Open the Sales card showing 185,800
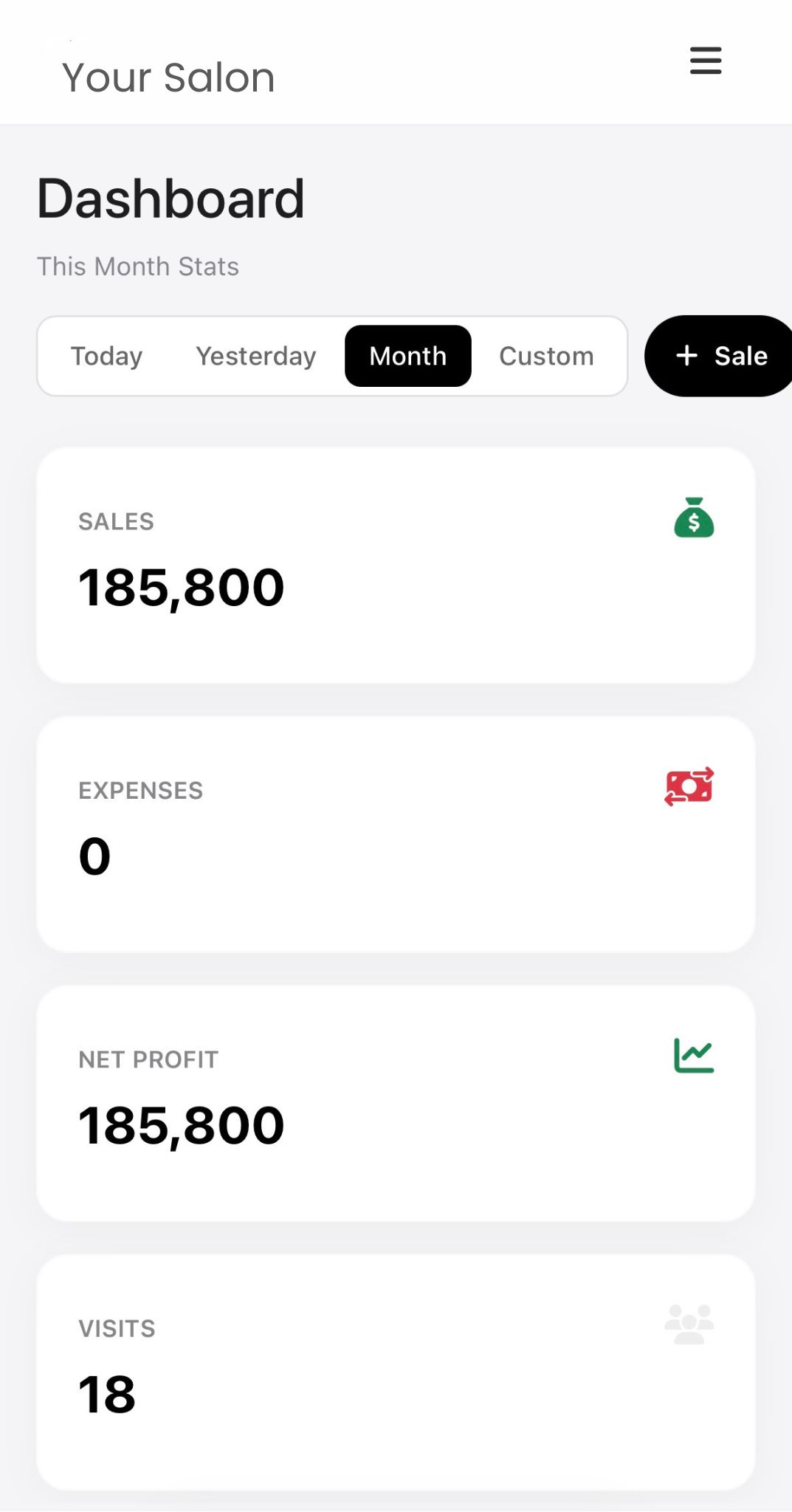Image resolution: width=792 pixels, height=1512 pixels. (x=395, y=563)
